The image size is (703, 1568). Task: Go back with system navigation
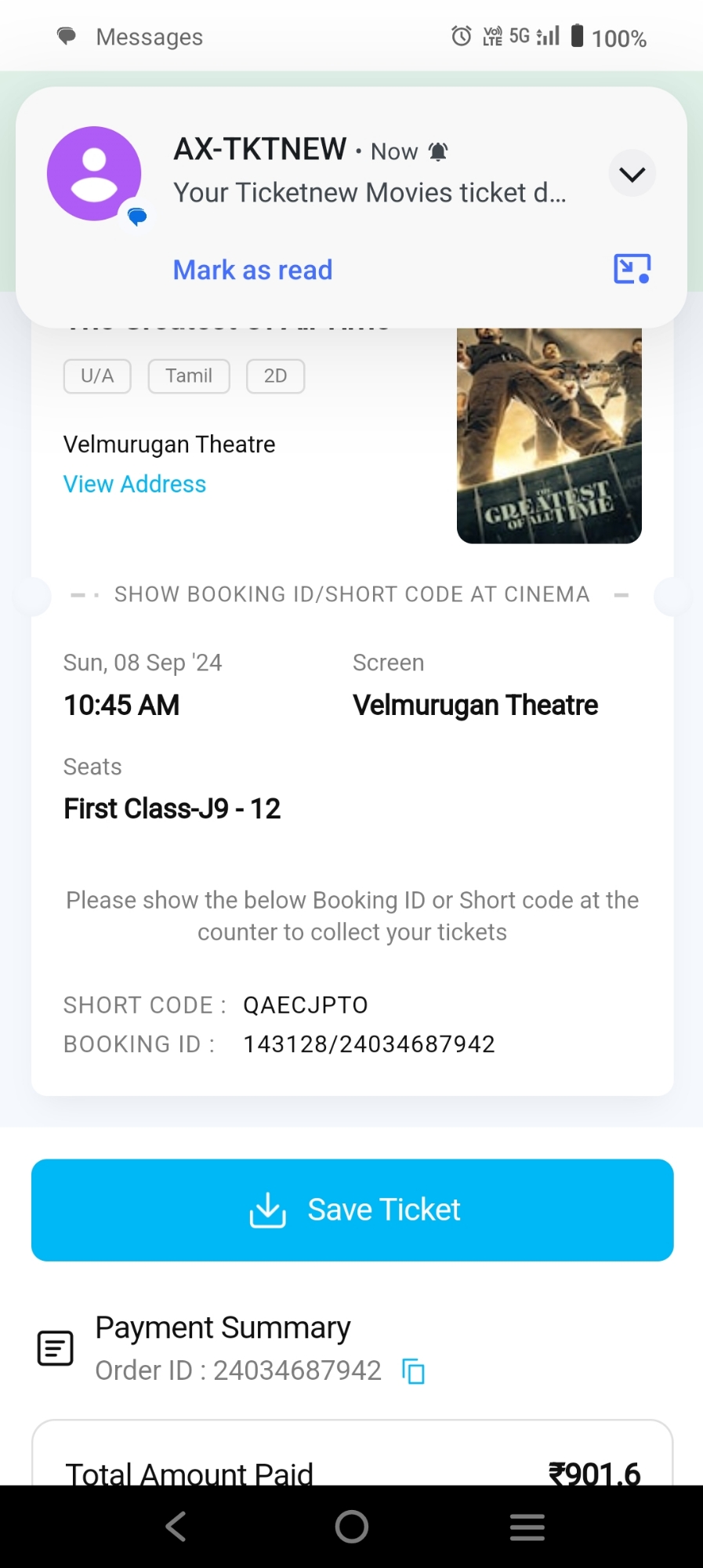[x=176, y=1526]
